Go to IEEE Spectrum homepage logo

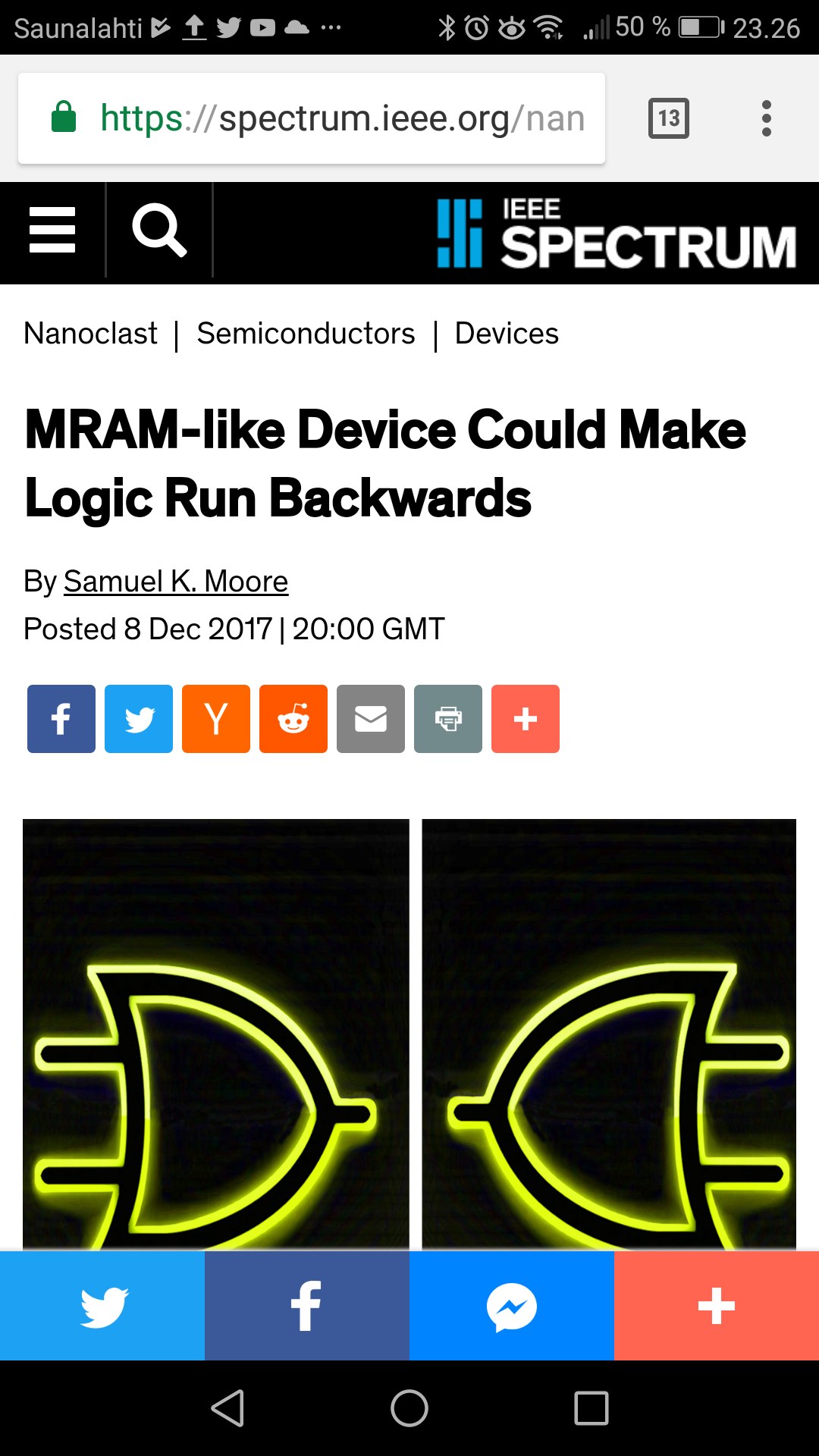617,234
